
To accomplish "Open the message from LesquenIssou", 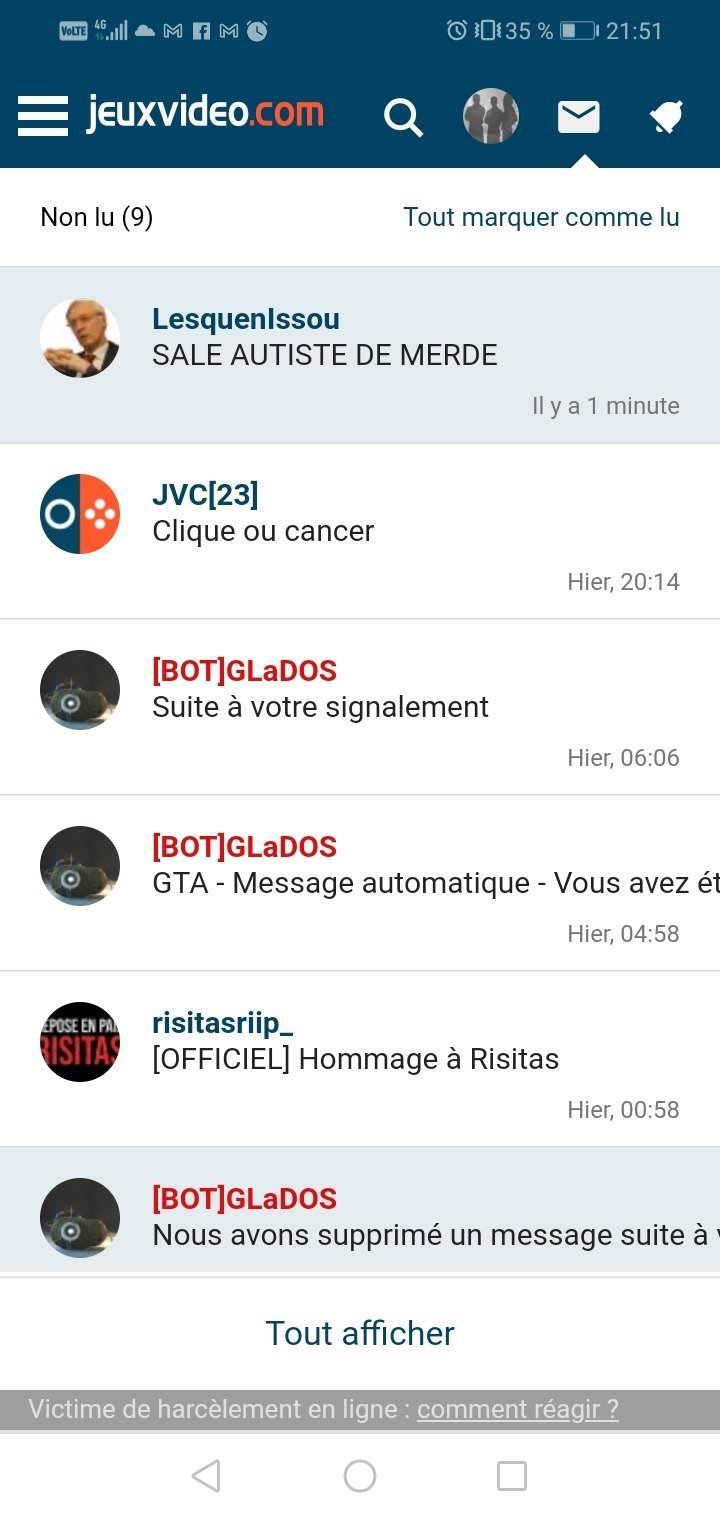I will [x=360, y=356].
